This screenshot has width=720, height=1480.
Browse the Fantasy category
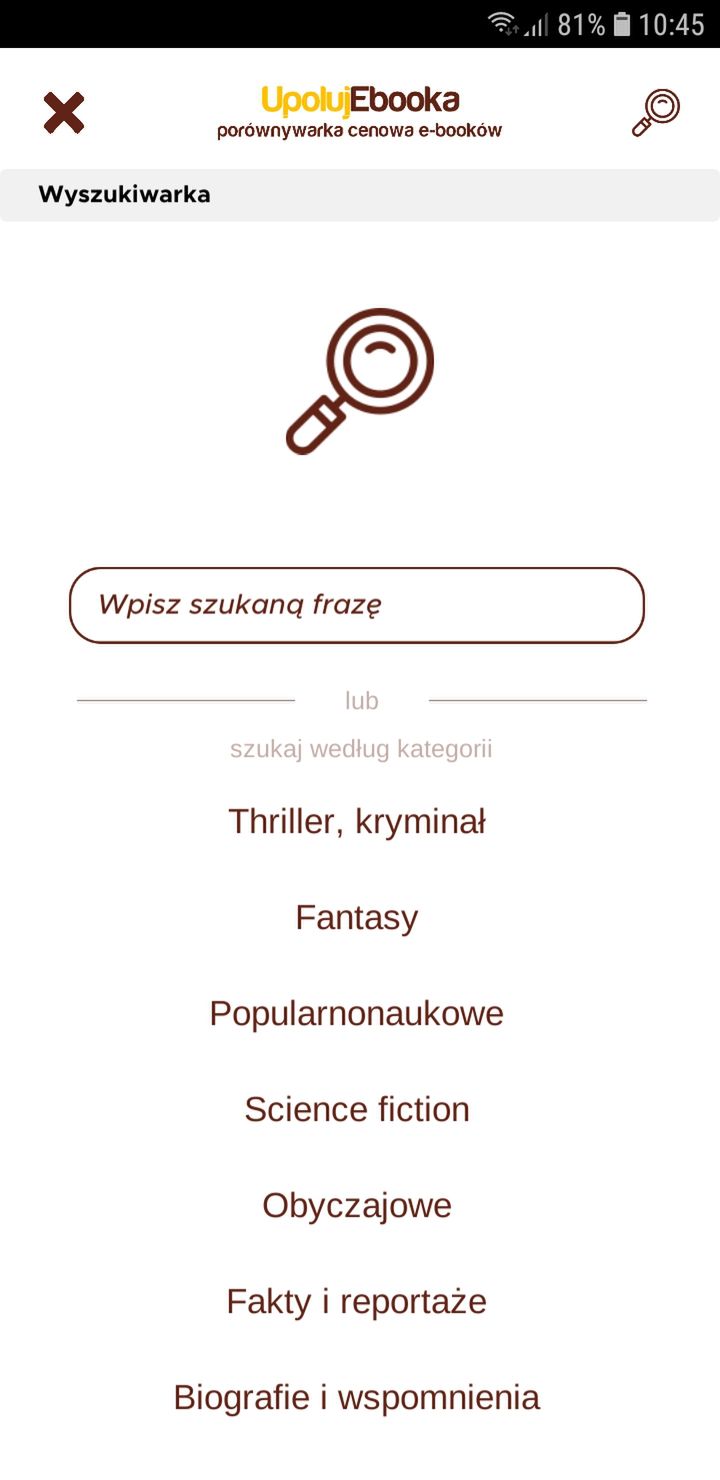(357, 918)
